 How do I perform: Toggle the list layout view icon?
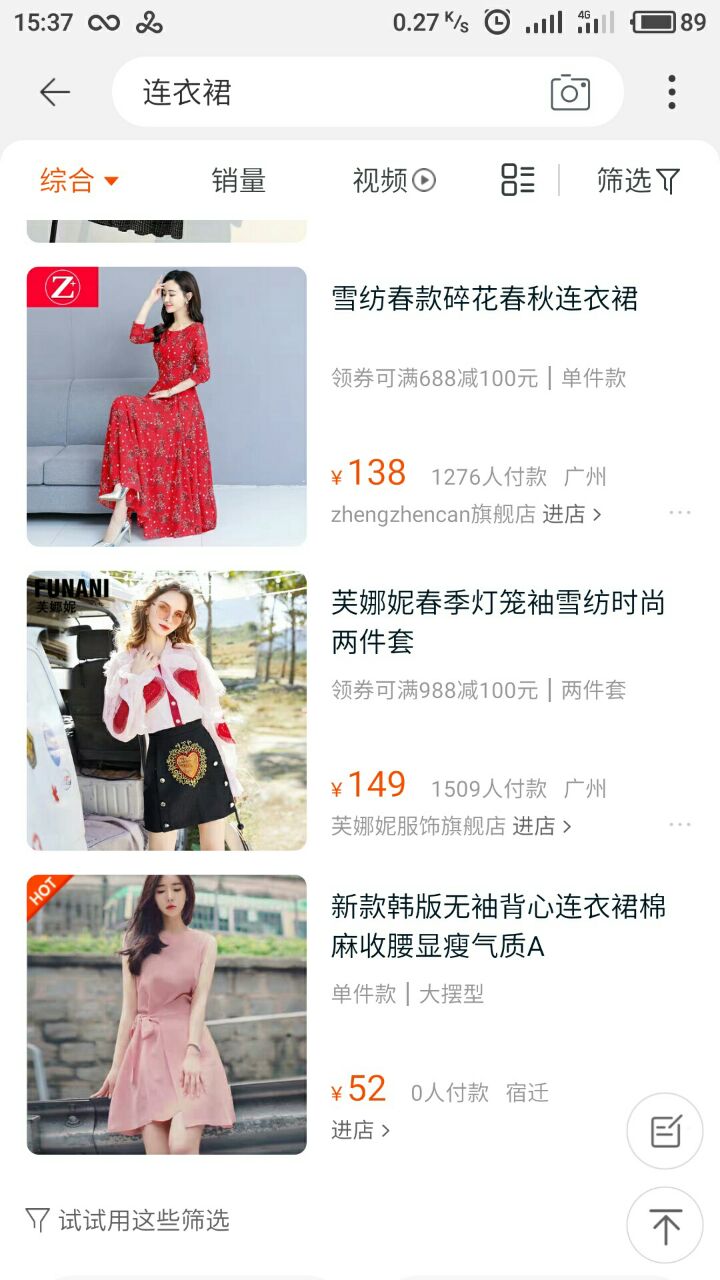[x=517, y=180]
